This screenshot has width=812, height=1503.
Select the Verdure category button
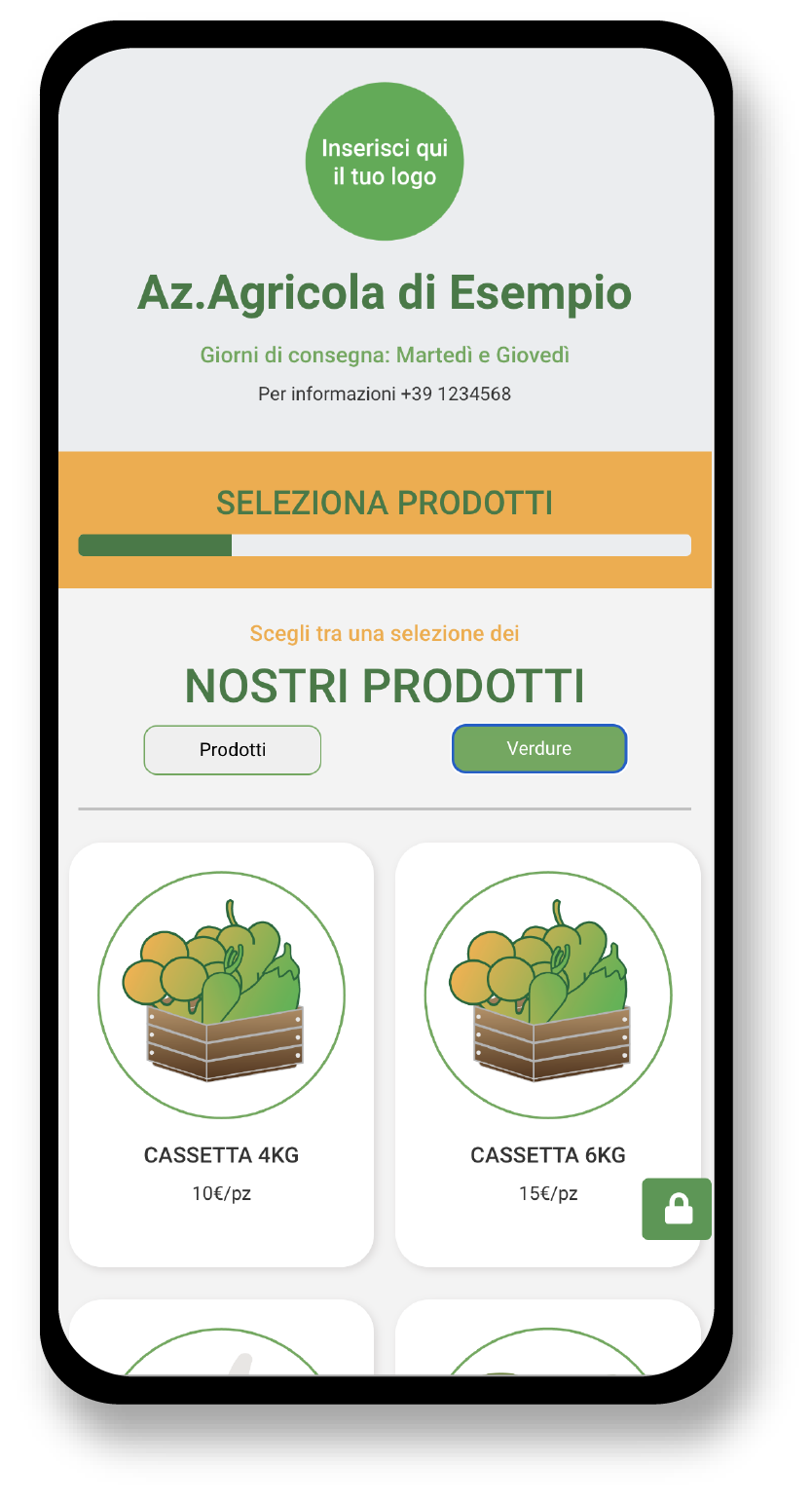(538, 749)
